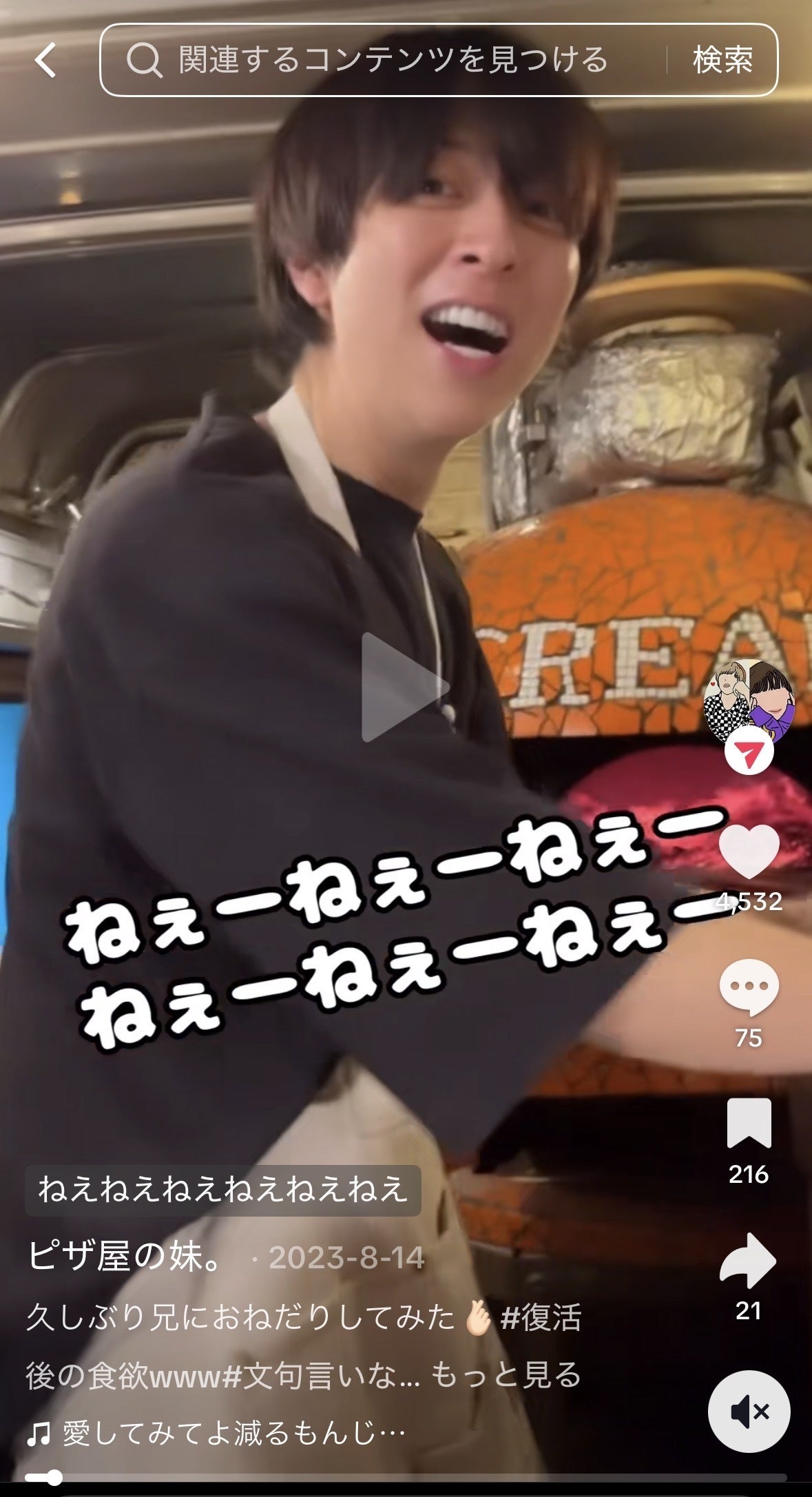Open the comments on this video
Image resolution: width=812 pixels, height=1497 pixels.
[x=749, y=987]
